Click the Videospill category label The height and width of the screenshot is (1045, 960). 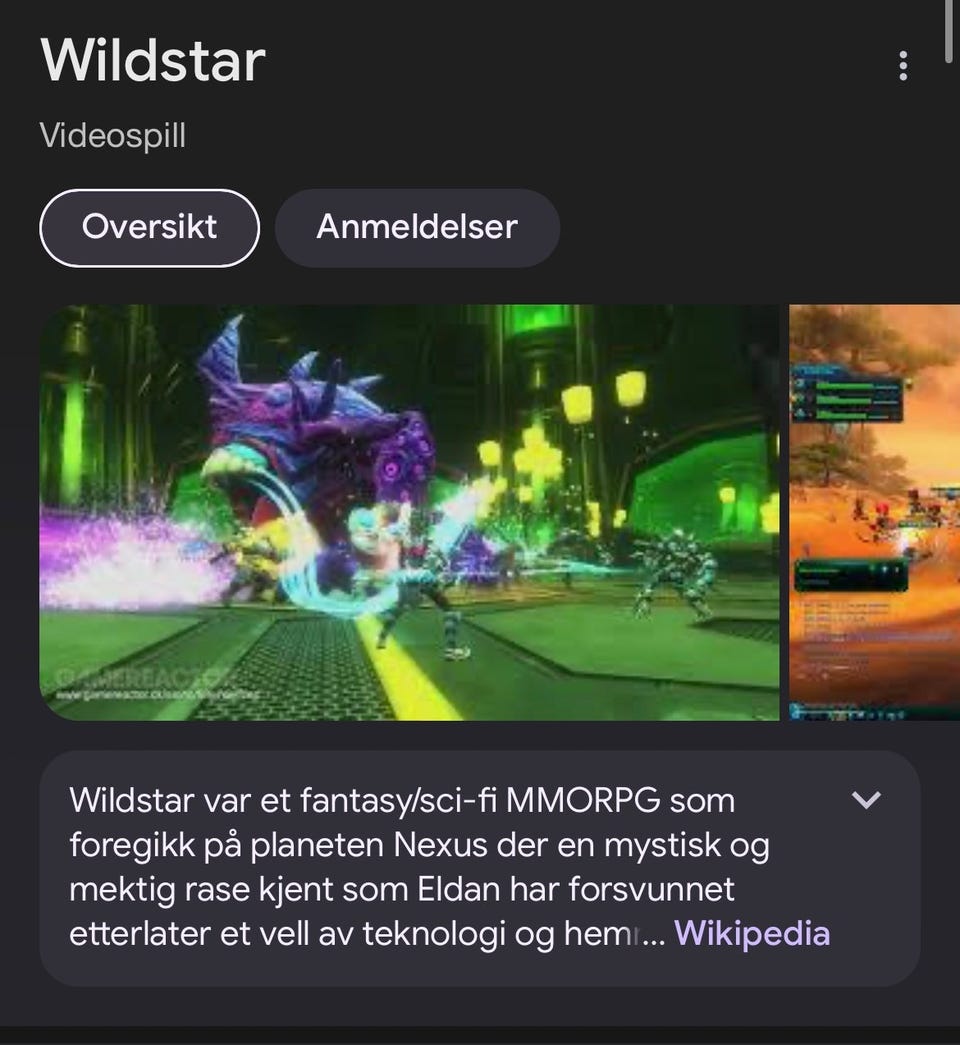tap(112, 135)
